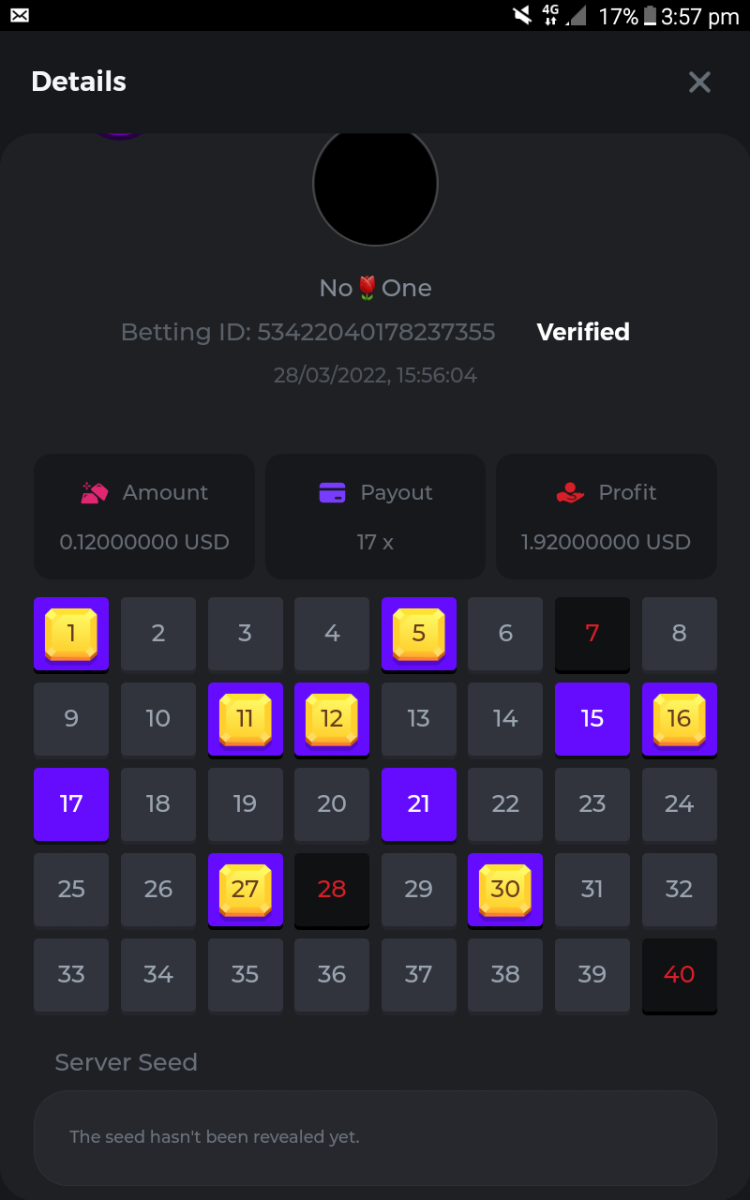This screenshot has height=1200, width=750.
Task: Tap the Verified button
Action: pyautogui.click(x=583, y=332)
